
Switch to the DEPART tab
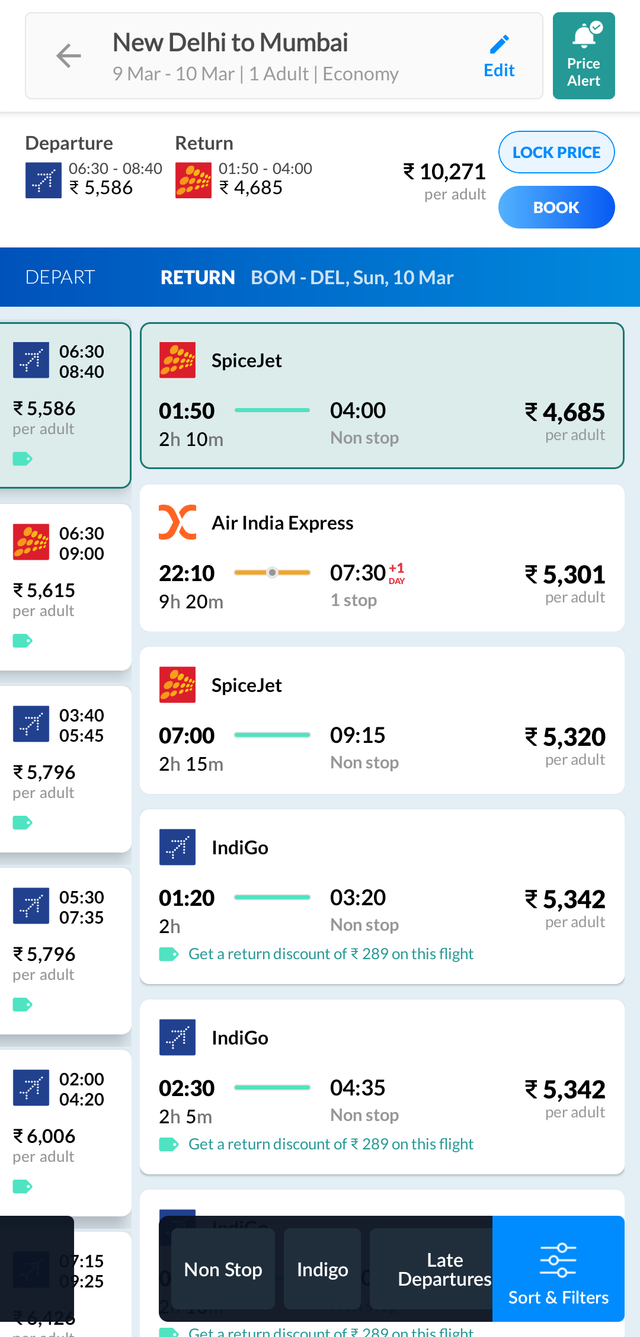tap(60, 277)
